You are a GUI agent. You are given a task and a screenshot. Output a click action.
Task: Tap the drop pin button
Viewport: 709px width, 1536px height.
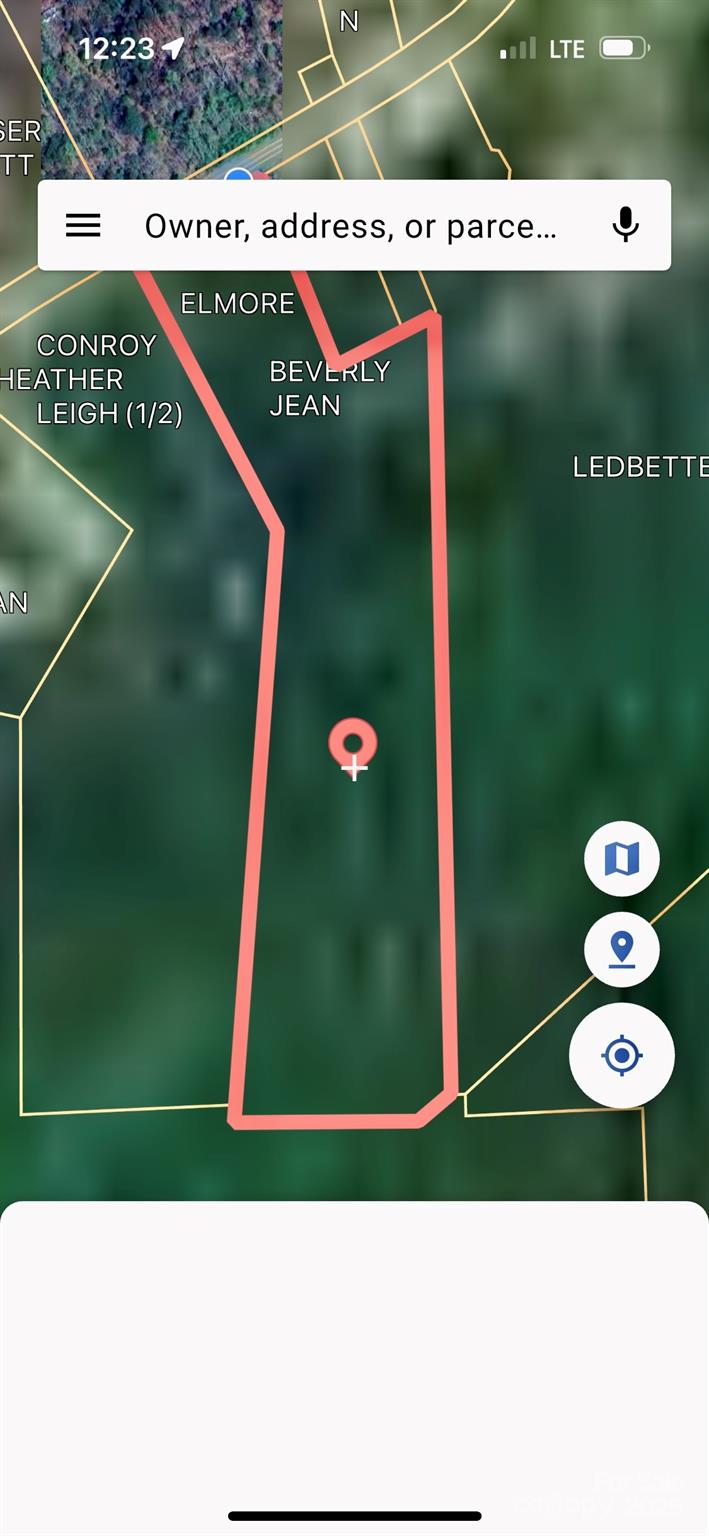(622, 949)
